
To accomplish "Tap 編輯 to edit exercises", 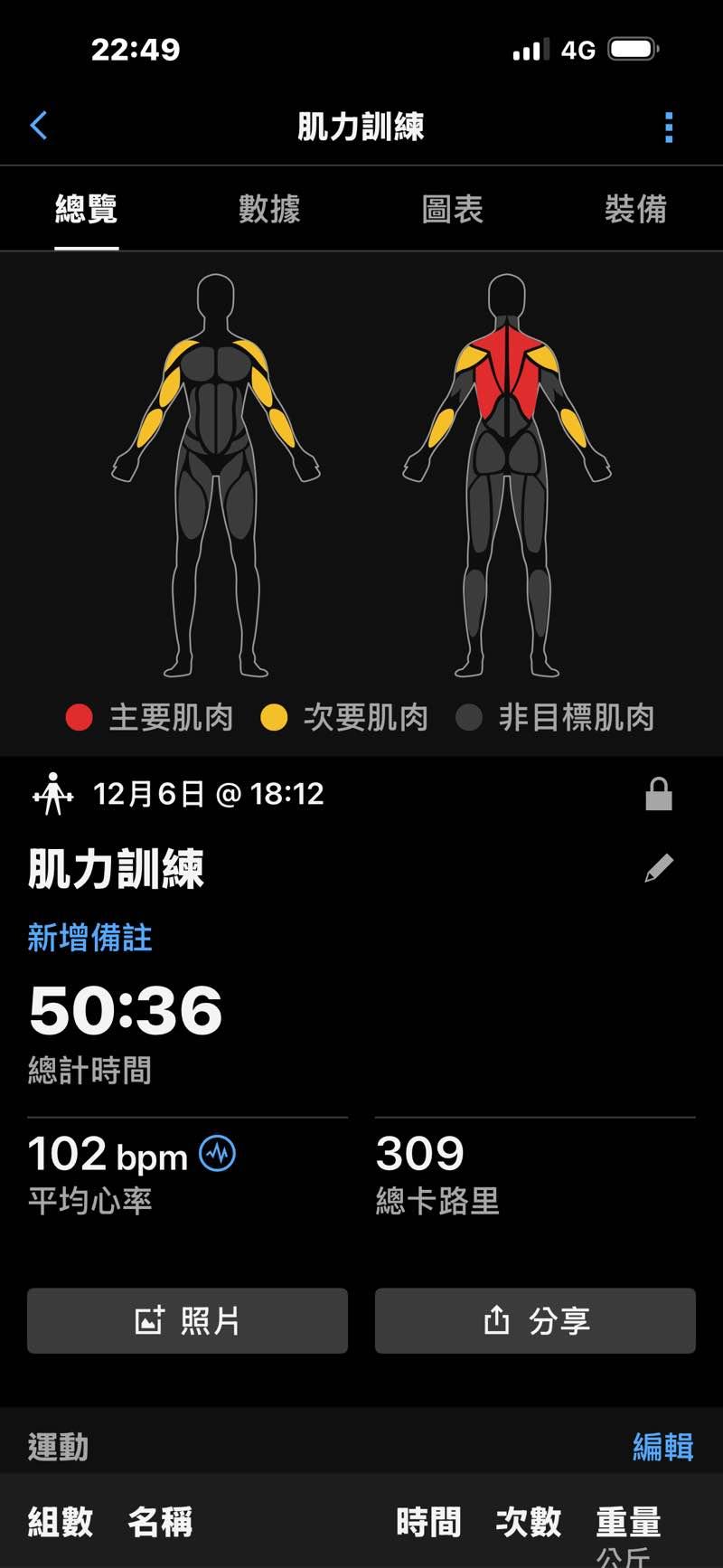I will pos(662,1447).
